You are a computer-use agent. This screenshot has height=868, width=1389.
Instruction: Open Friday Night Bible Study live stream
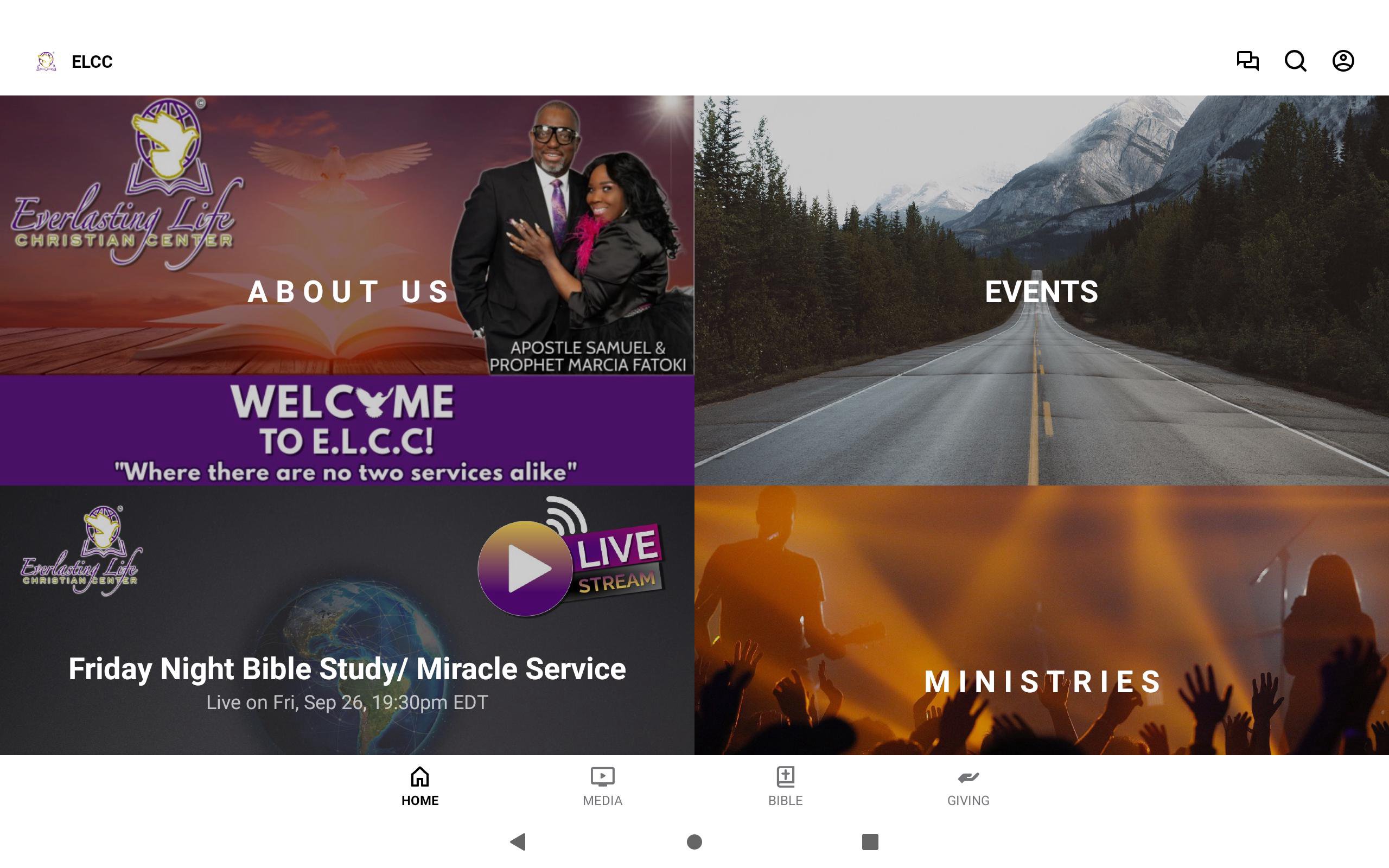[347, 620]
